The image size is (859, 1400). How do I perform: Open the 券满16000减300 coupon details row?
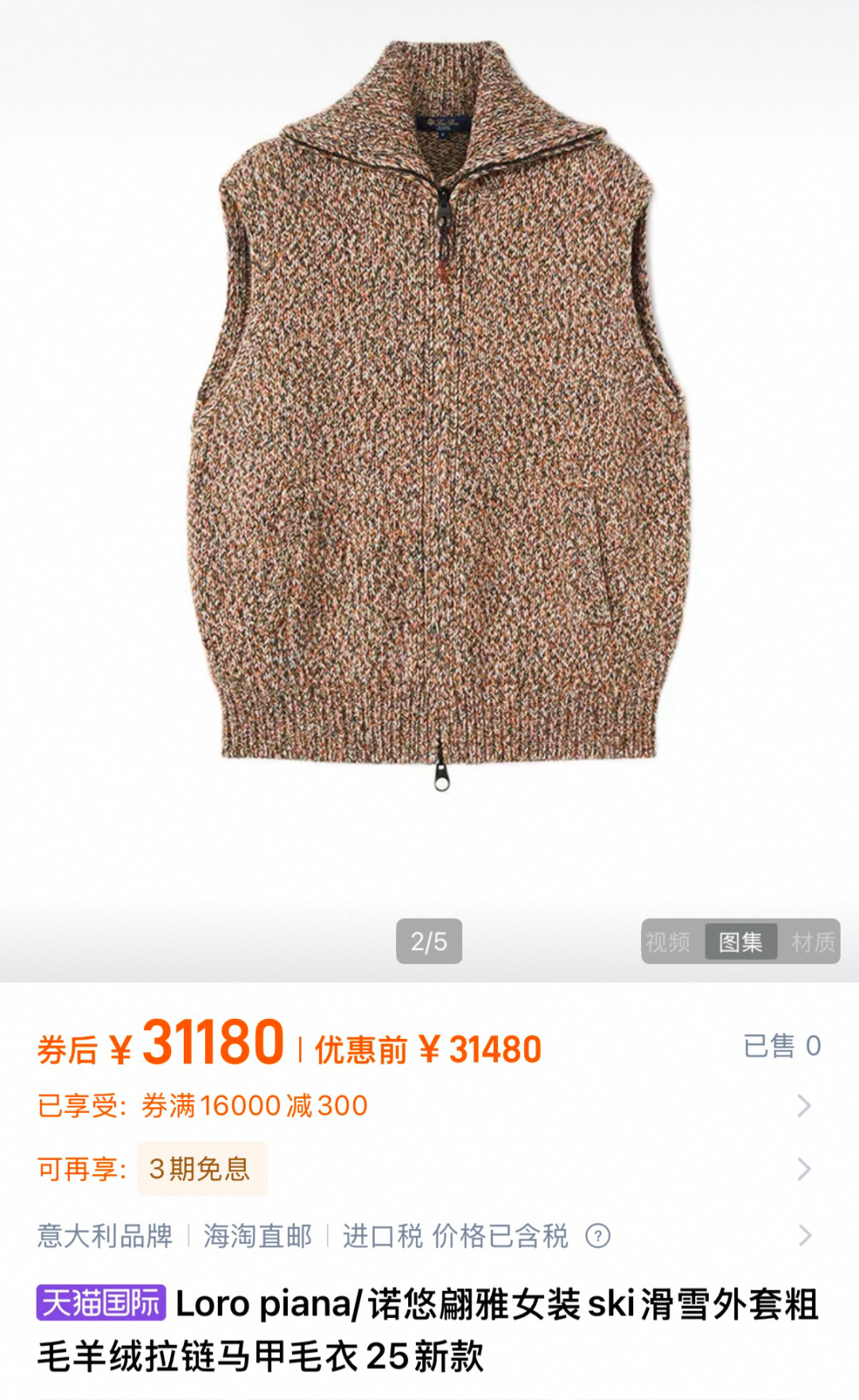(429, 1106)
